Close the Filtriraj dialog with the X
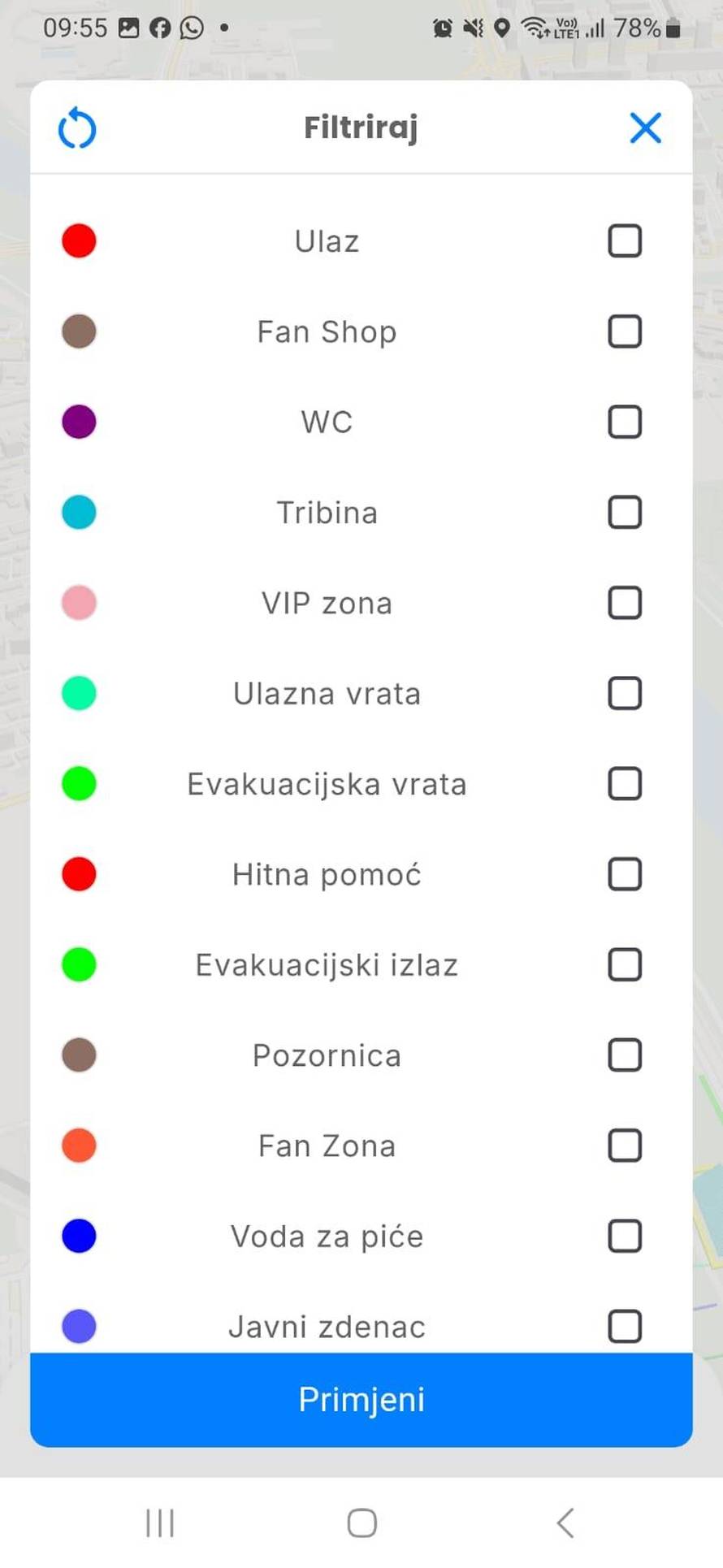The height and width of the screenshot is (1568, 723). (645, 128)
